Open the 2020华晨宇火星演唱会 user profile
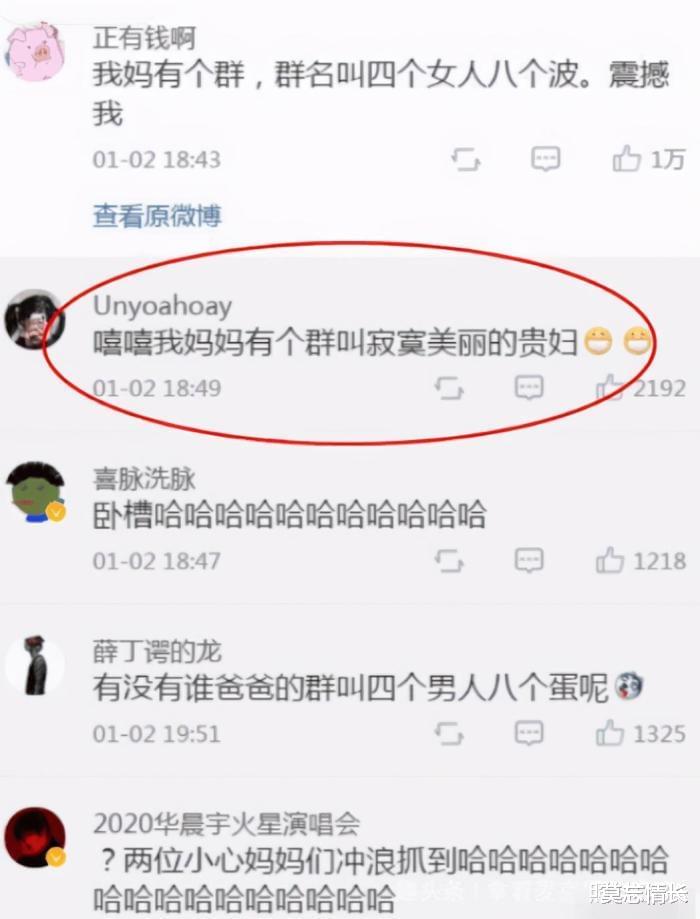The width and height of the screenshot is (700, 919). [226, 825]
